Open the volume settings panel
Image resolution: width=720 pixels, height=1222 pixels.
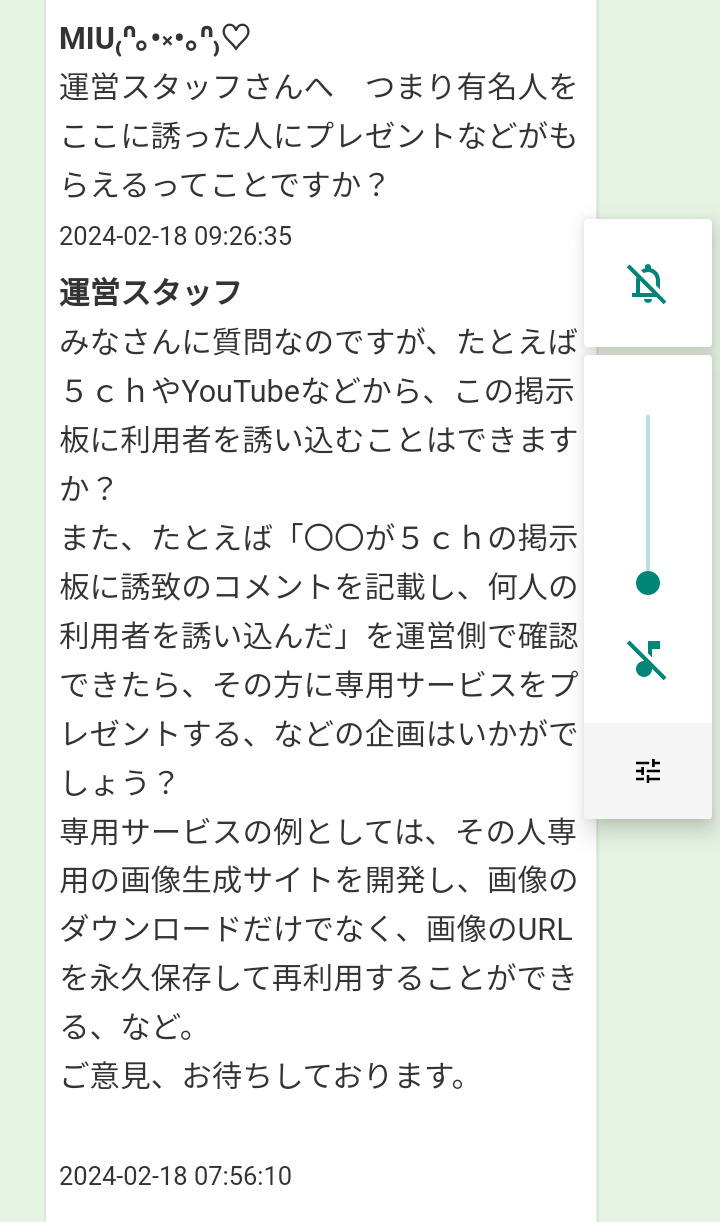pos(647,771)
